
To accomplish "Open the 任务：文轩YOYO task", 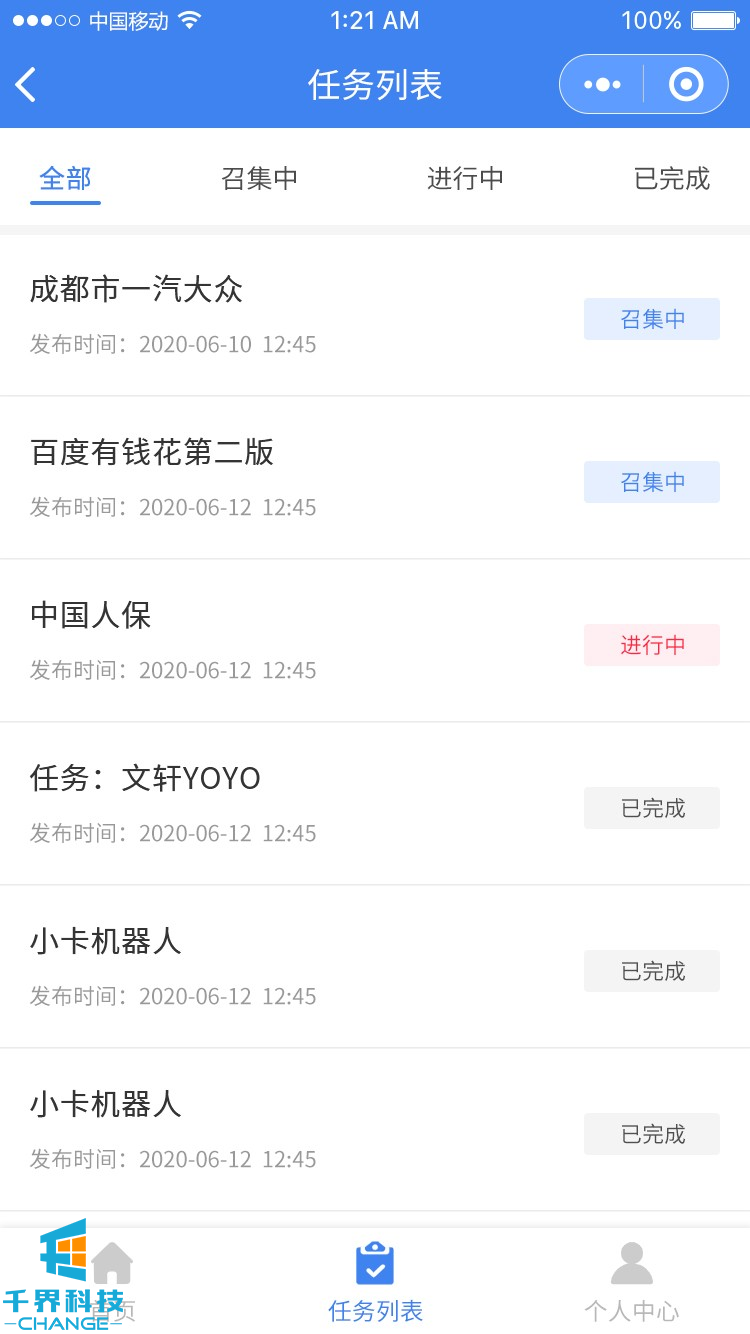I will click(300, 804).
